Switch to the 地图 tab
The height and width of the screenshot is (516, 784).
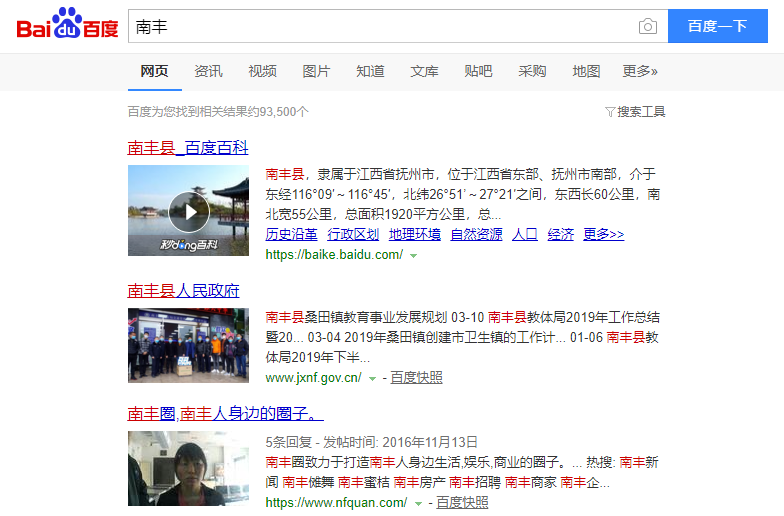[586, 71]
